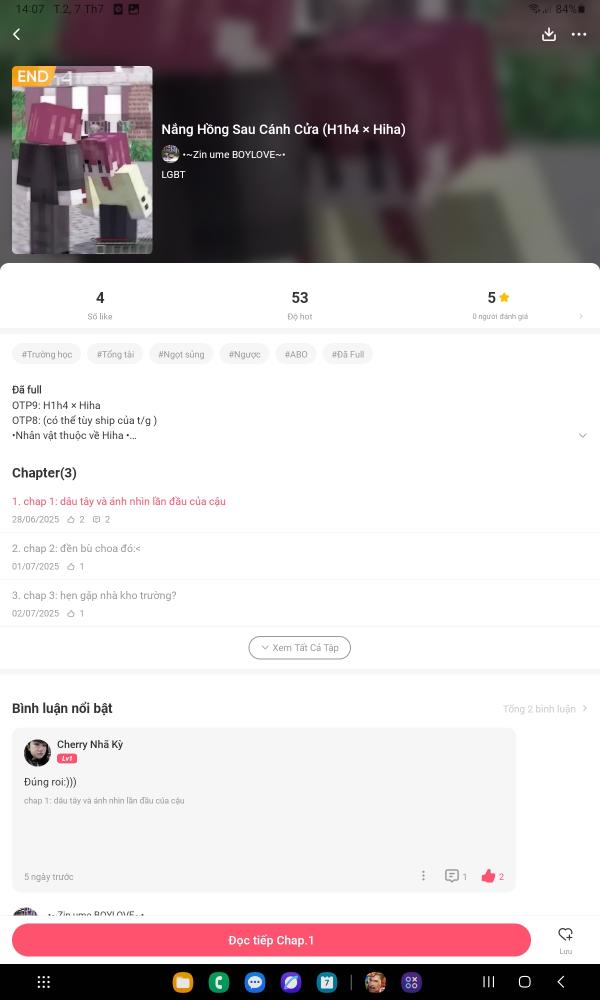Select the #Trường học tag
The width and height of the screenshot is (600, 1000).
click(x=47, y=354)
